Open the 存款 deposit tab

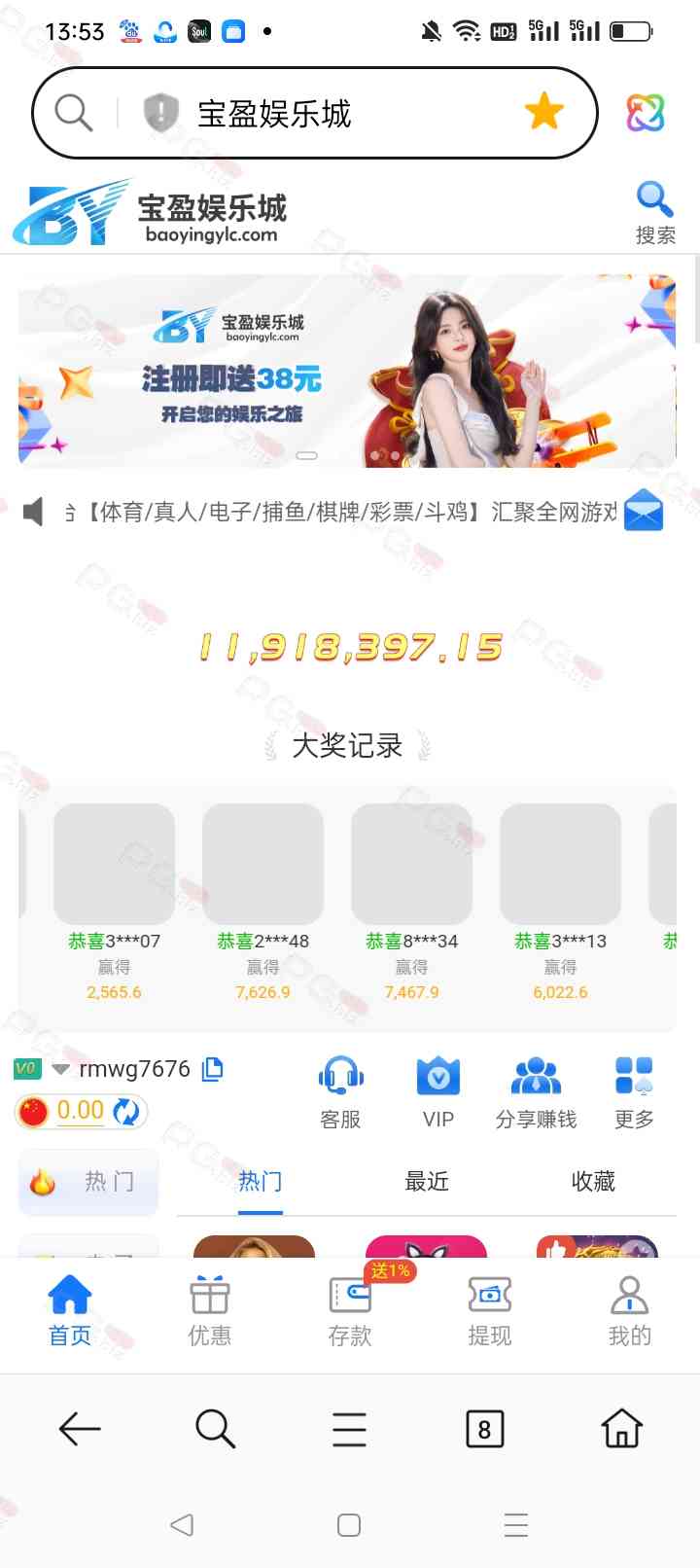(350, 1311)
